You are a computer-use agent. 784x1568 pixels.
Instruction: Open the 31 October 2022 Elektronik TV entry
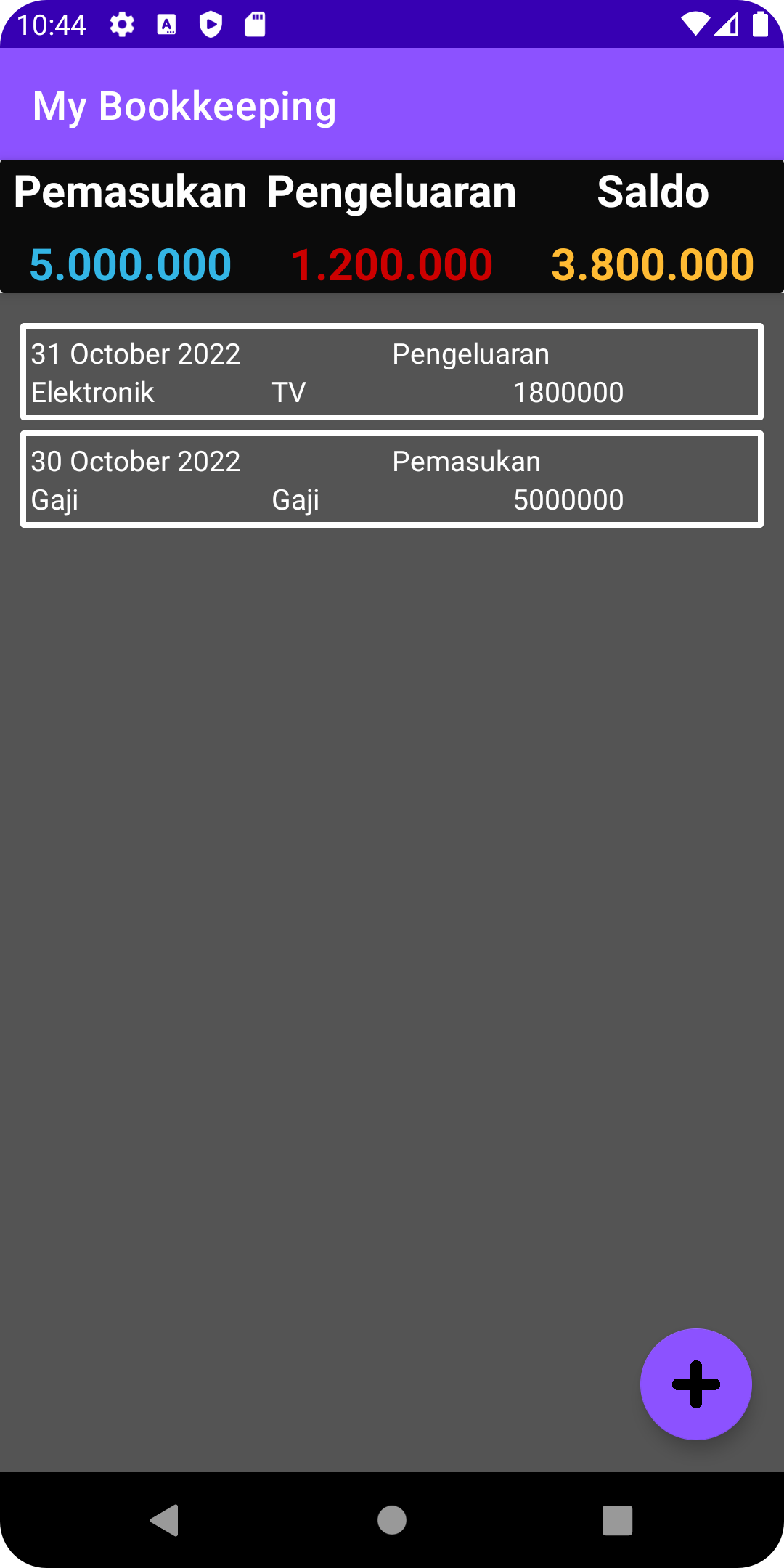click(x=392, y=372)
